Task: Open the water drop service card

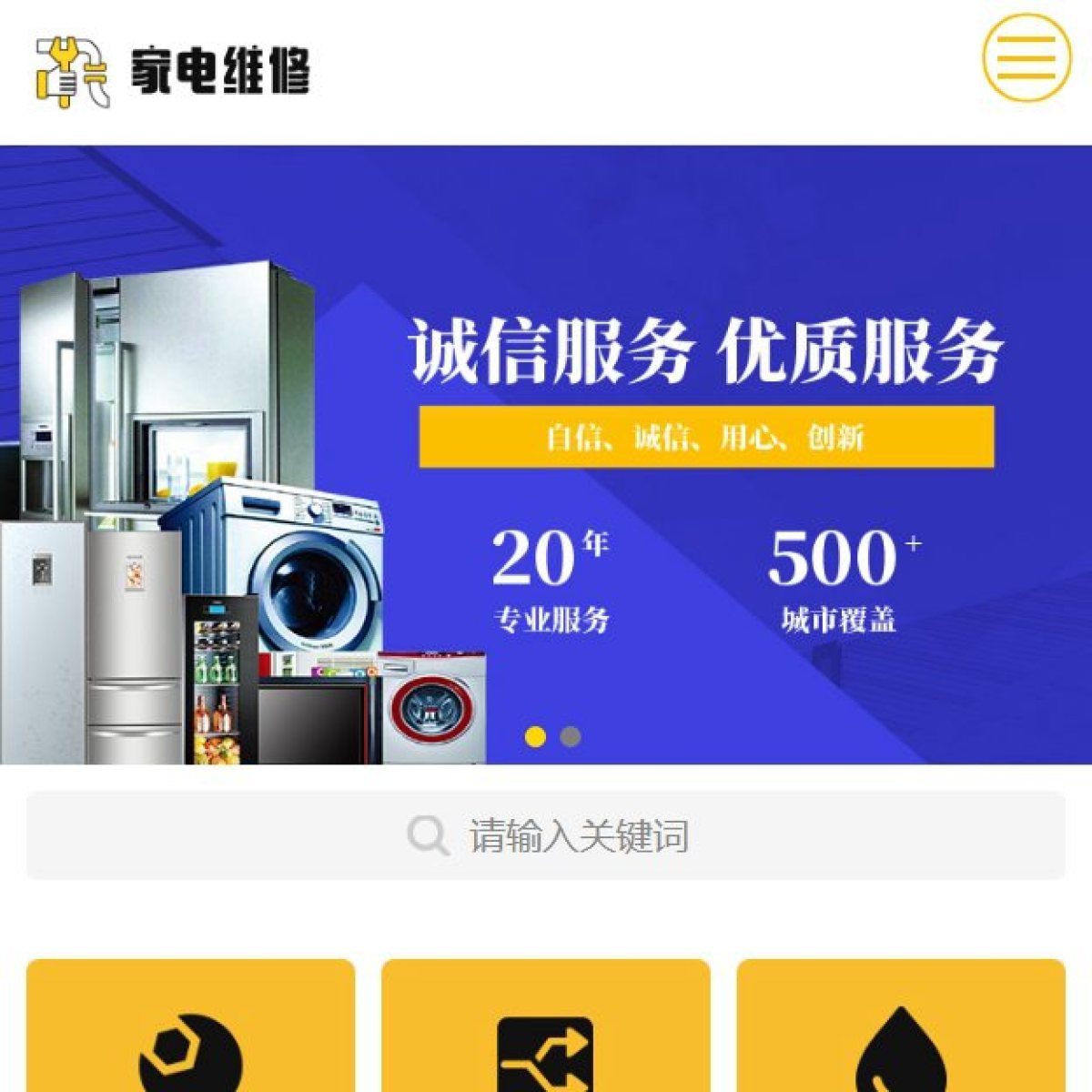Action: 900,1028
